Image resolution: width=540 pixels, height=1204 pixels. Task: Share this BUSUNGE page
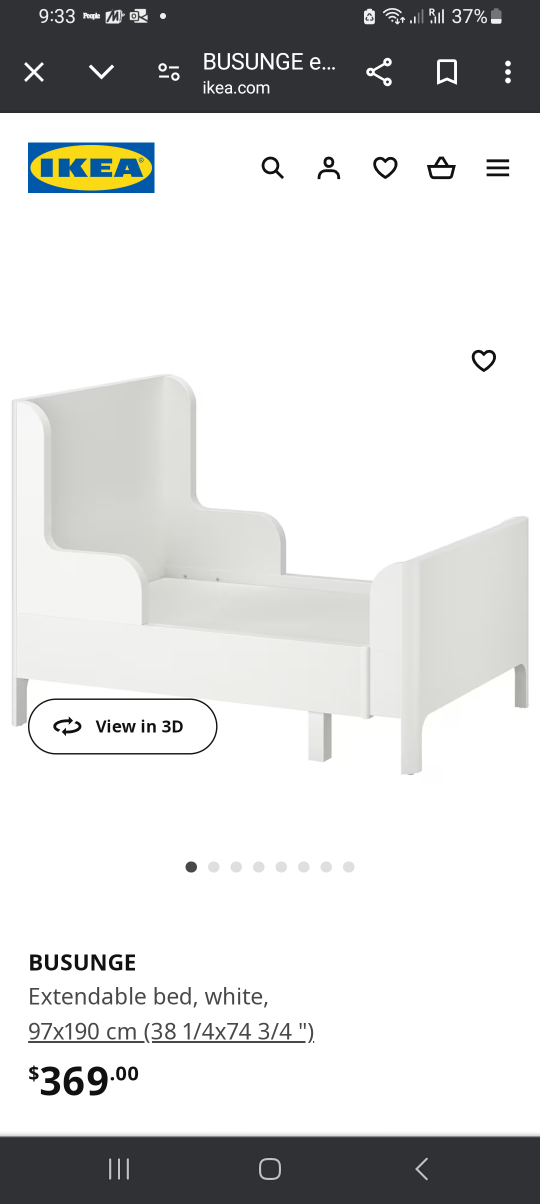coord(379,72)
